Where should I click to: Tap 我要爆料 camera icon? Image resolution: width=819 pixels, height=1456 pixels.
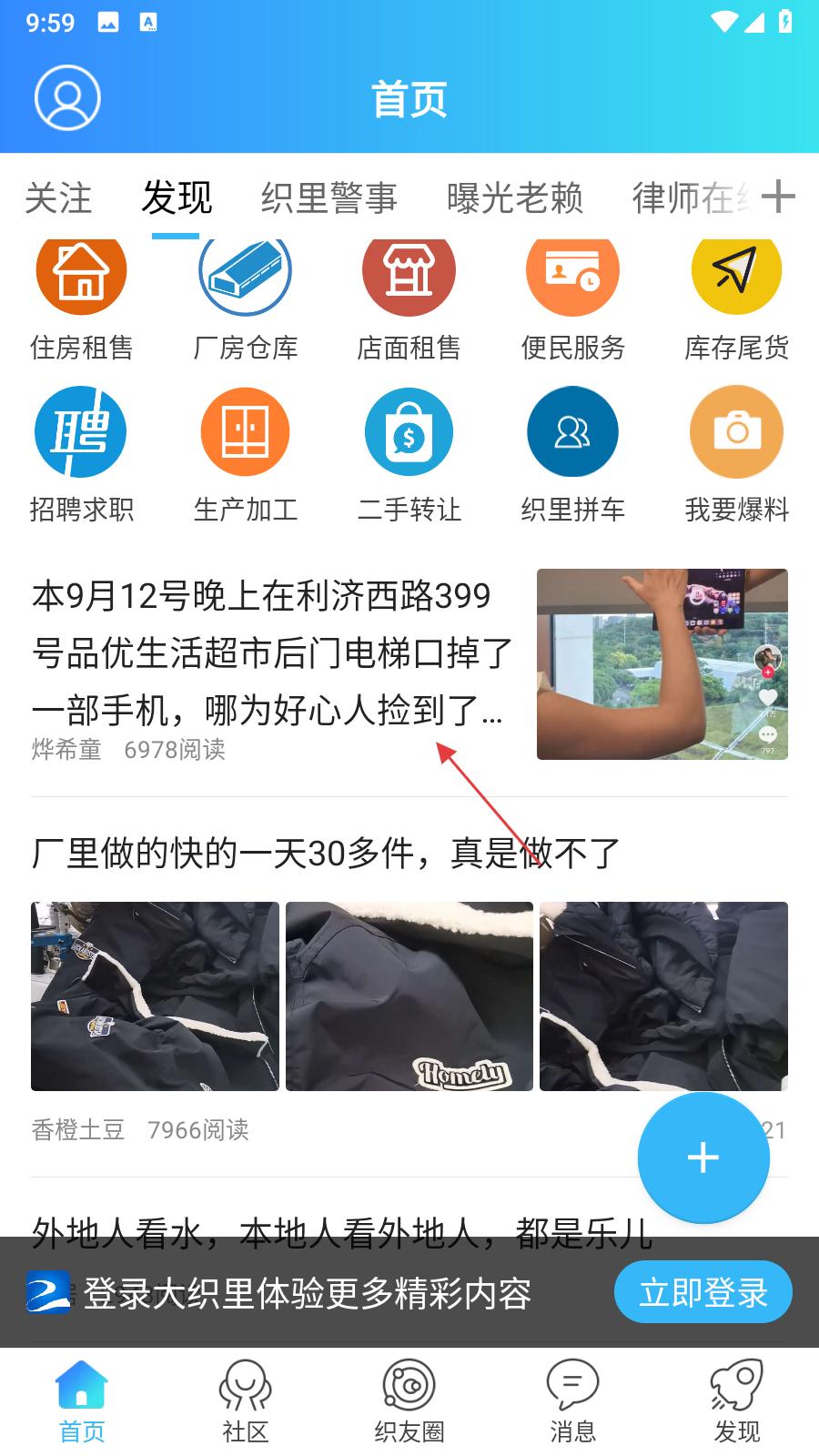click(736, 433)
